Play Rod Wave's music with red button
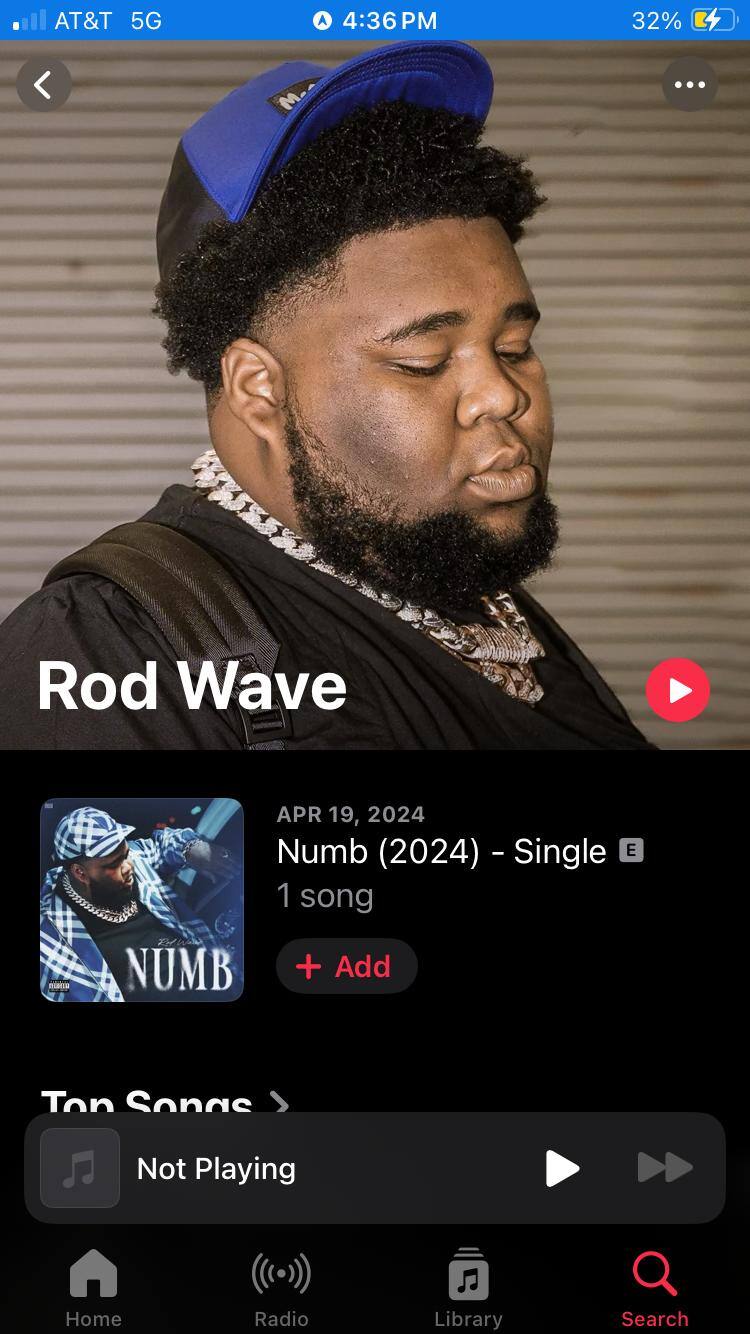Image resolution: width=750 pixels, height=1334 pixels. pyautogui.click(x=678, y=690)
